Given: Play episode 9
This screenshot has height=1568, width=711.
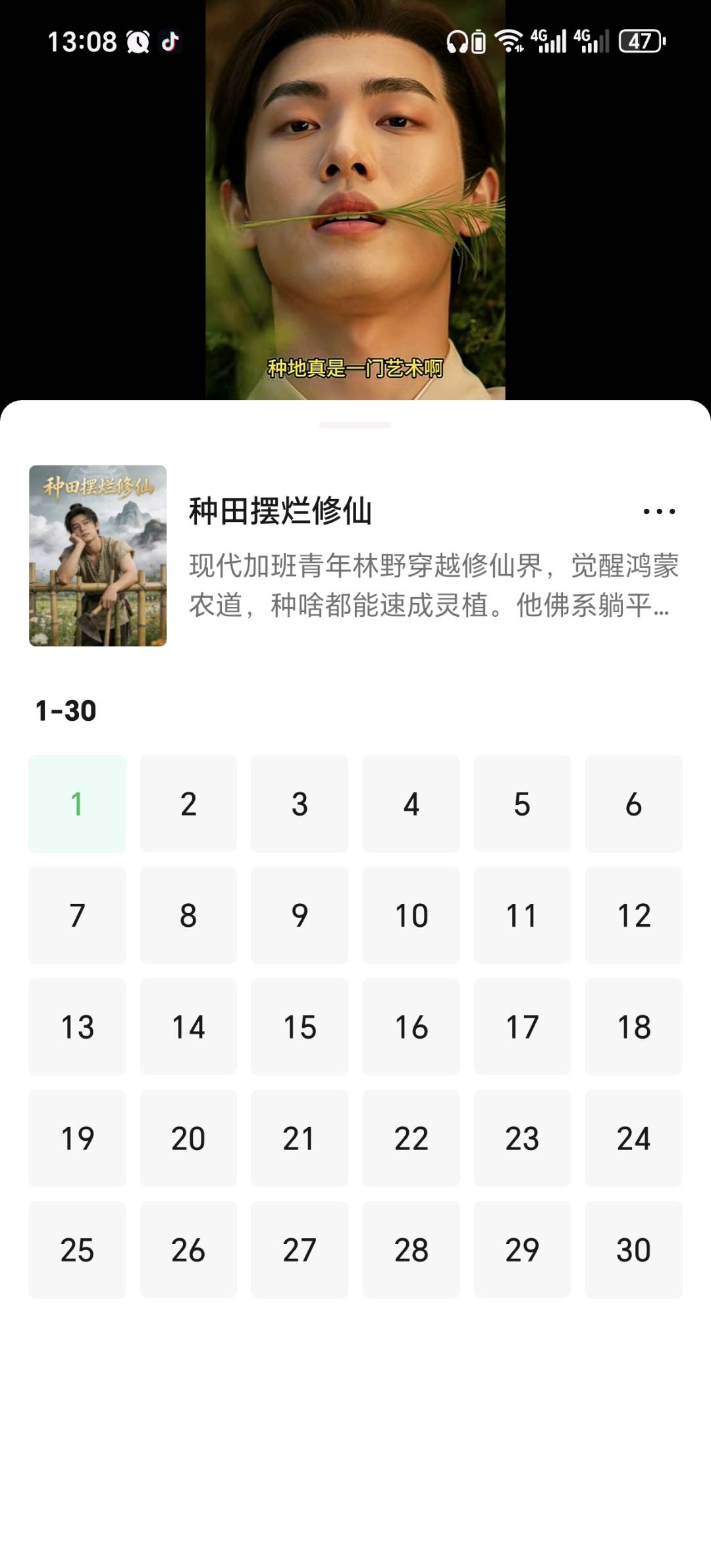Looking at the screenshot, I should 300,915.
